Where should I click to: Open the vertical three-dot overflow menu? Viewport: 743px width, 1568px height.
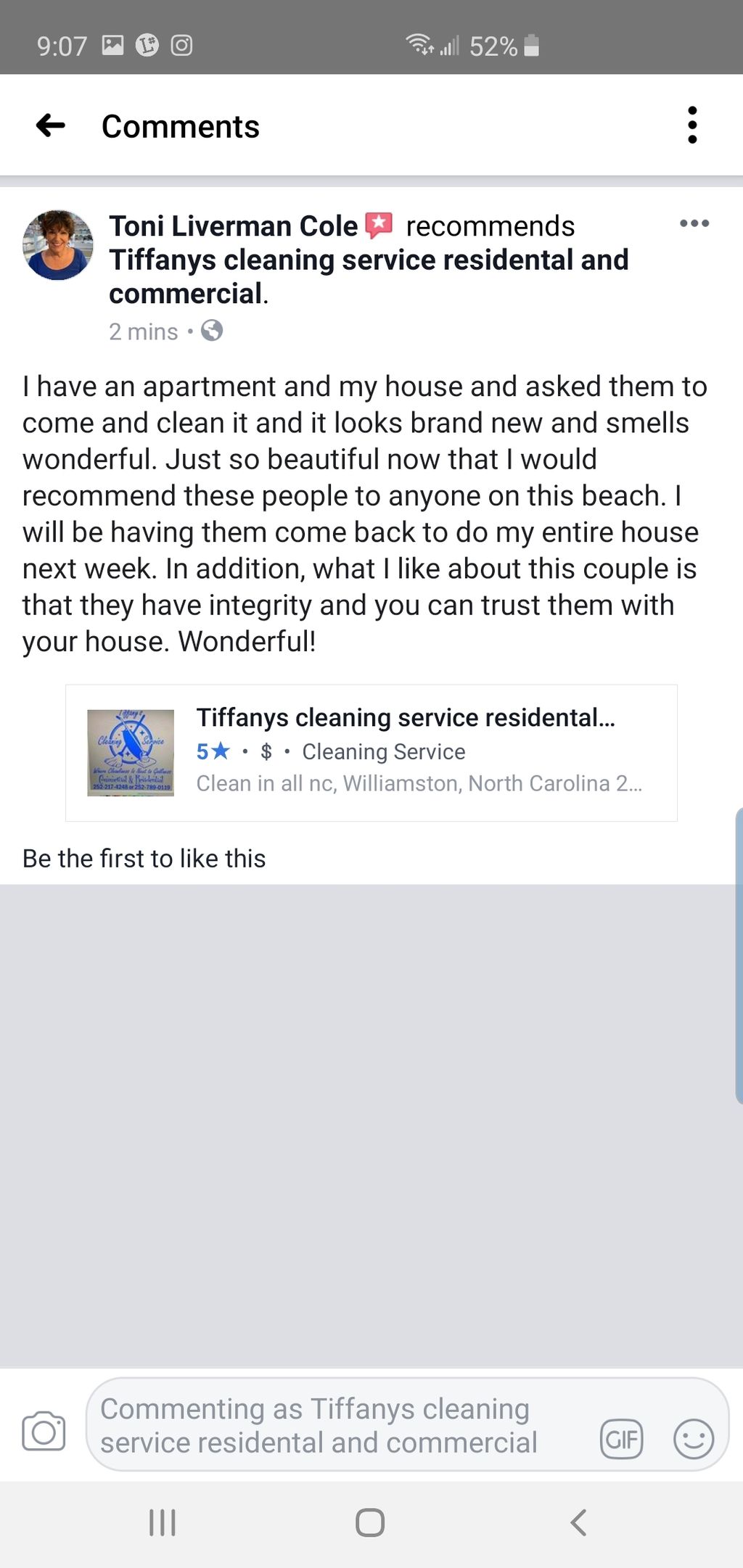coord(691,125)
